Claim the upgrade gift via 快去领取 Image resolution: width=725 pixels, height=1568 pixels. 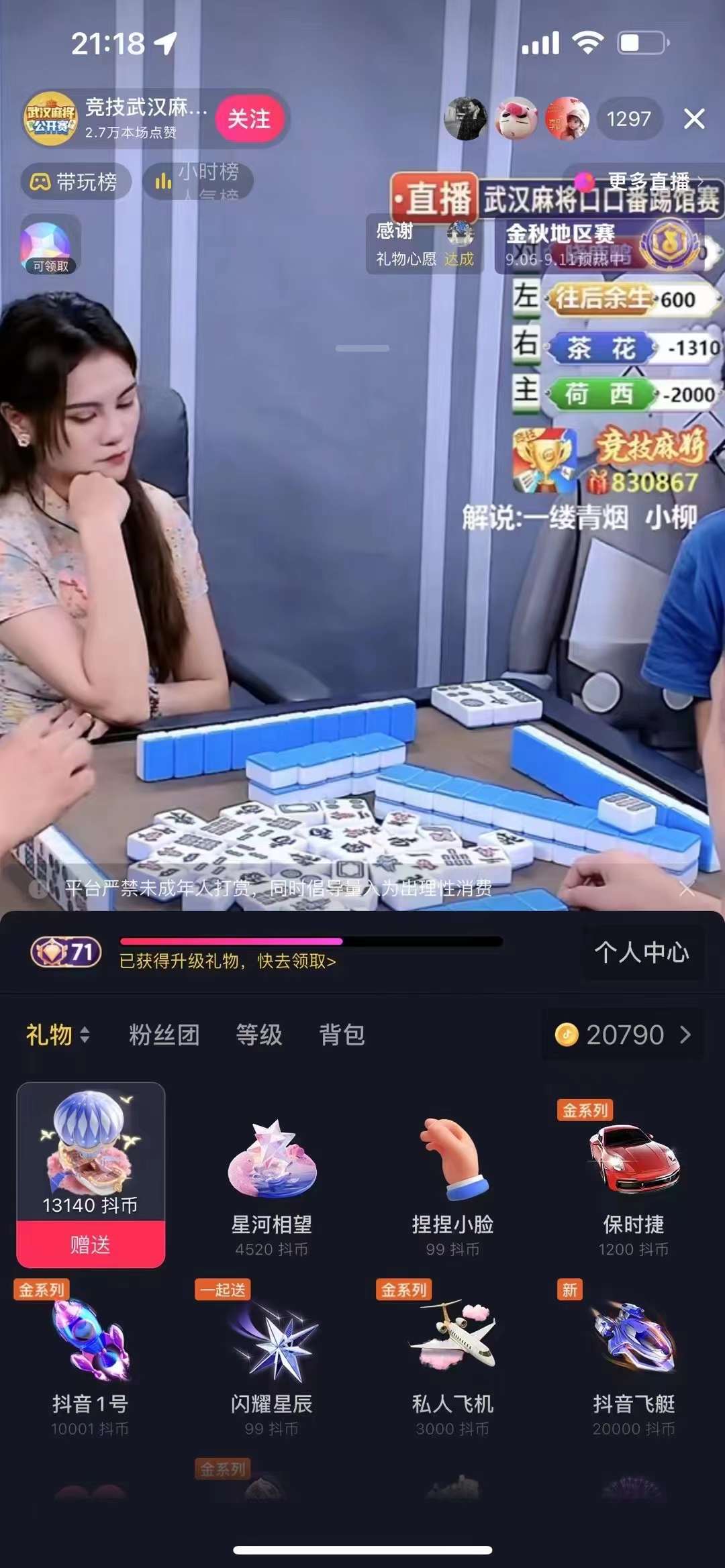pyautogui.click(x=228, y=961)
